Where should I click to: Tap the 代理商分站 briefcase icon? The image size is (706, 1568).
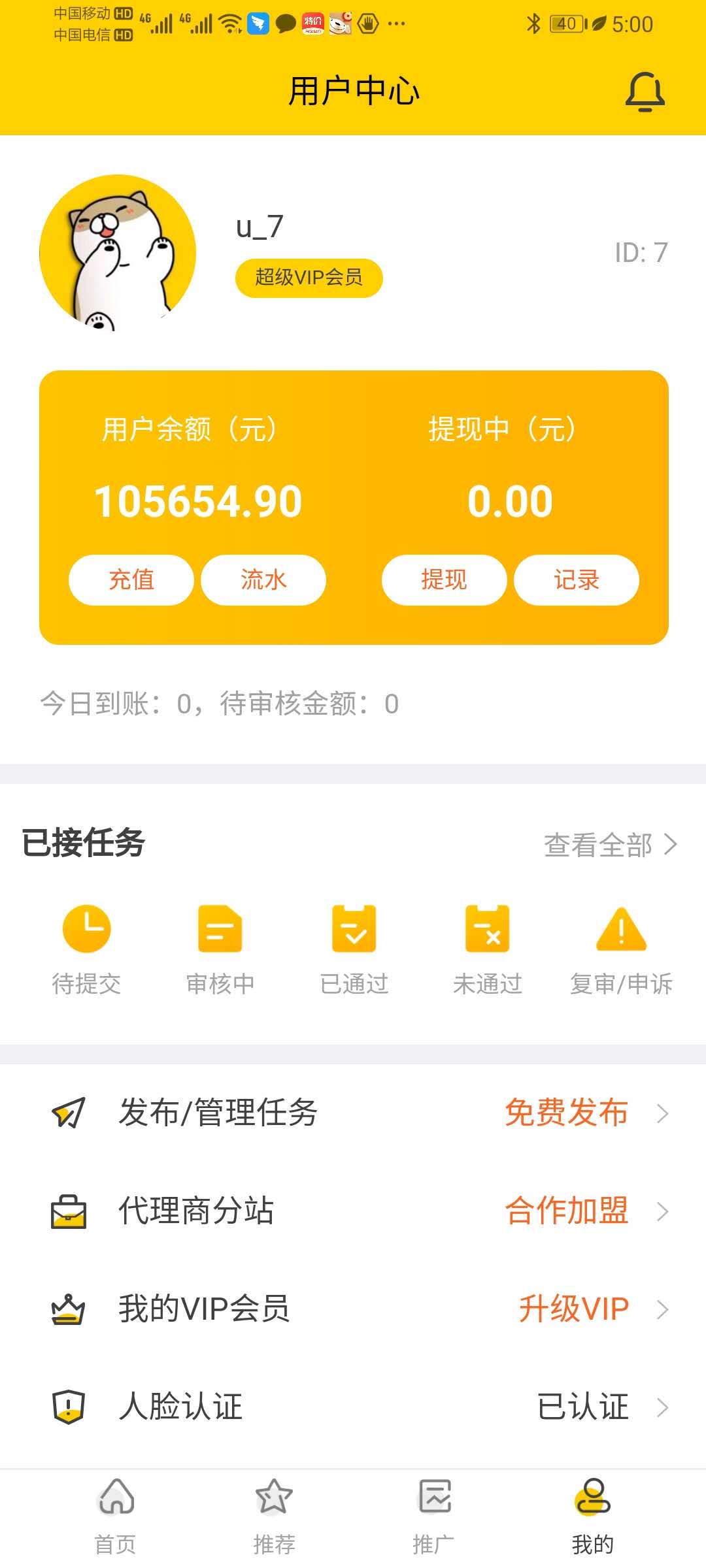point(69,1211)
